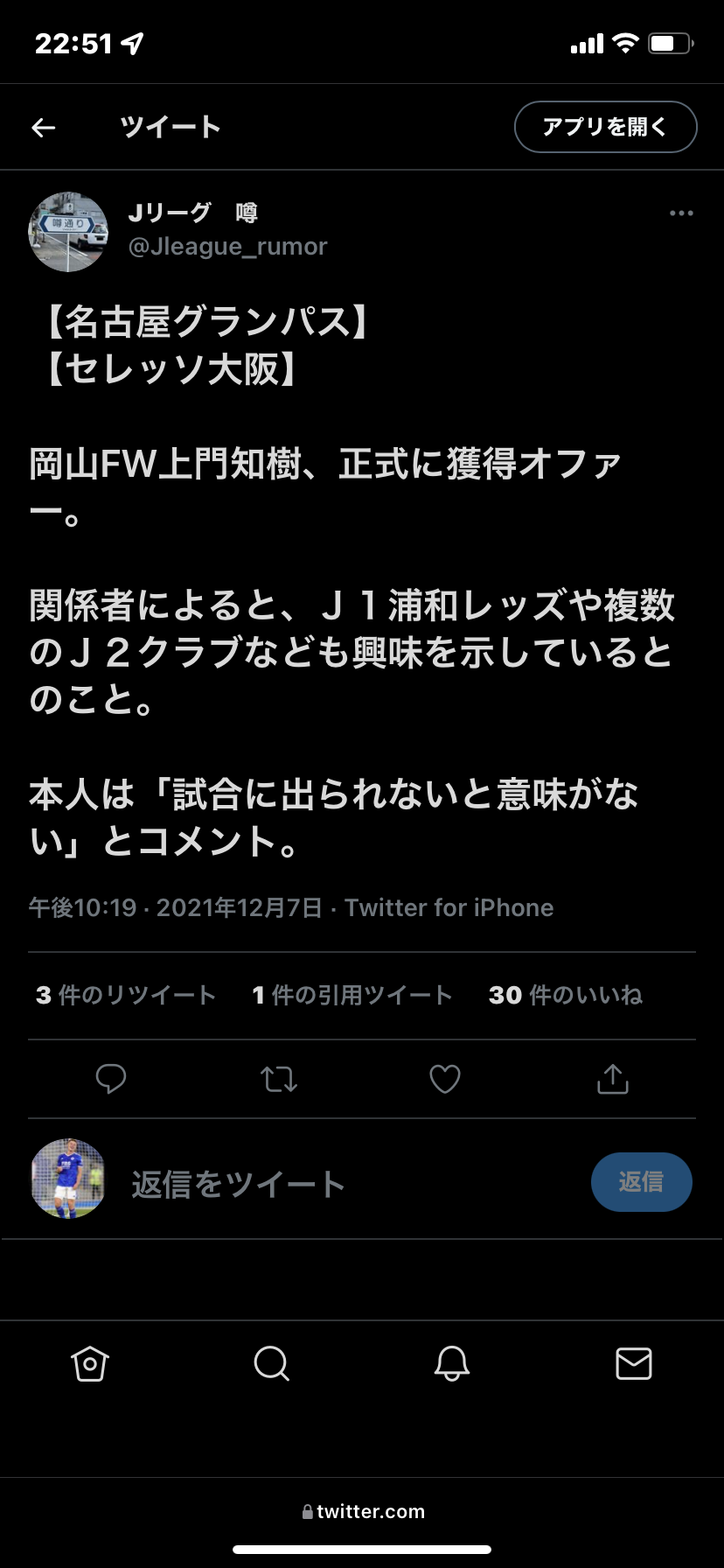Focus the 返信をツイート reply field
Screen dimensions: 724x1568
click(x=332, y=1184)
